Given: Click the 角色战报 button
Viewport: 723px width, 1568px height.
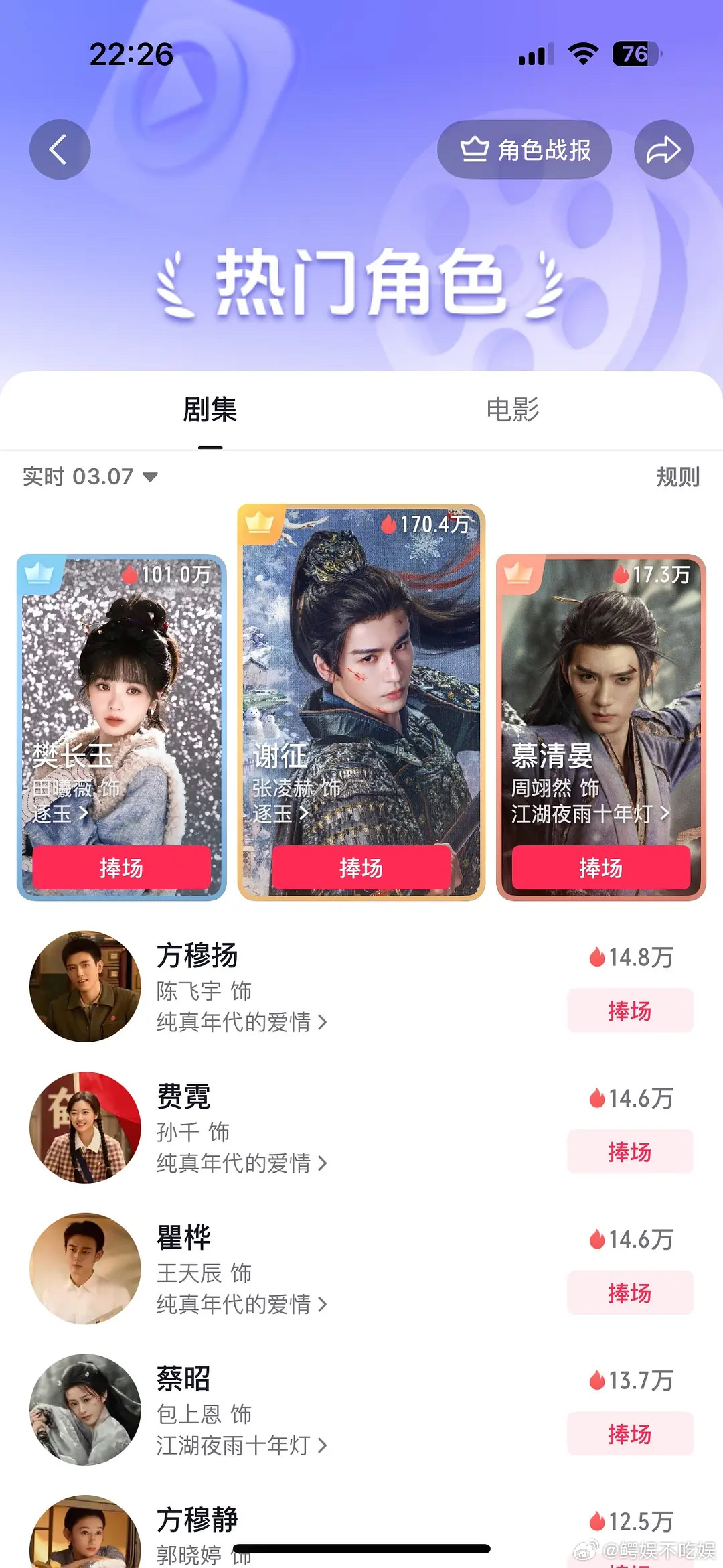Looking at the screenshot, I should click(x=524, y=150).
